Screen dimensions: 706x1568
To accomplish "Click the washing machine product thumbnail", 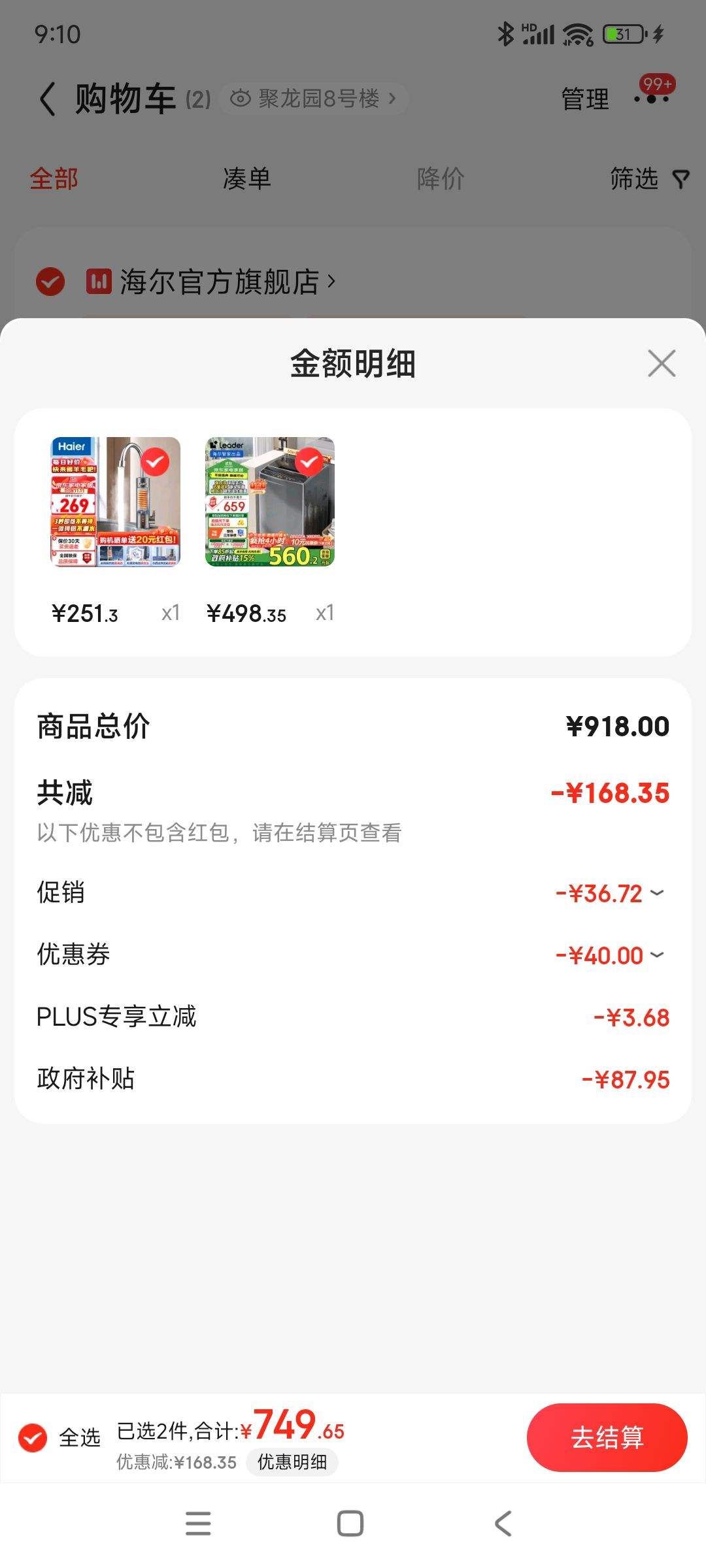I will tap(269, 503).
